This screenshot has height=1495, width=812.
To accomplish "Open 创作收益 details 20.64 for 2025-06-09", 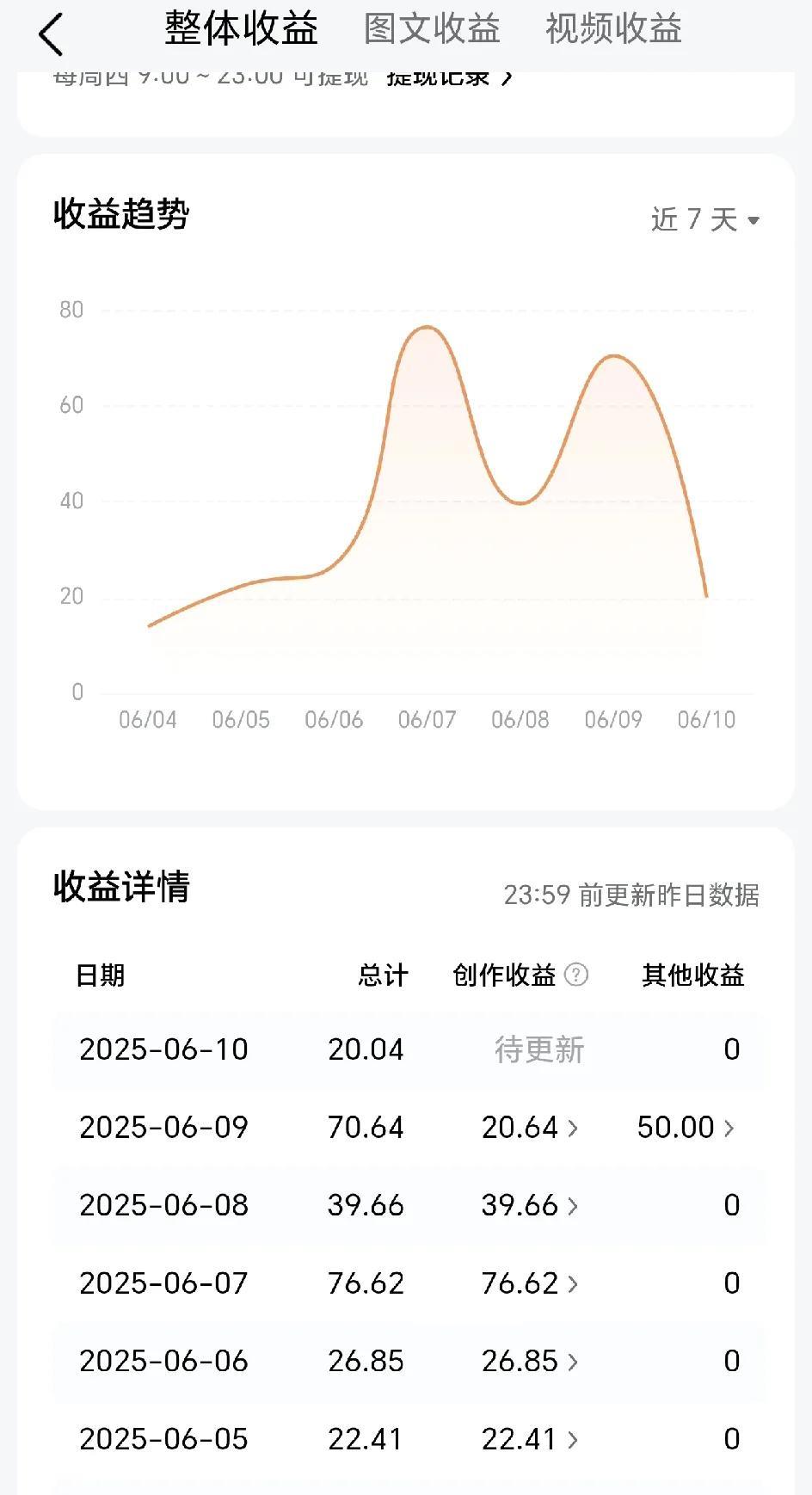I will 530,1127.
